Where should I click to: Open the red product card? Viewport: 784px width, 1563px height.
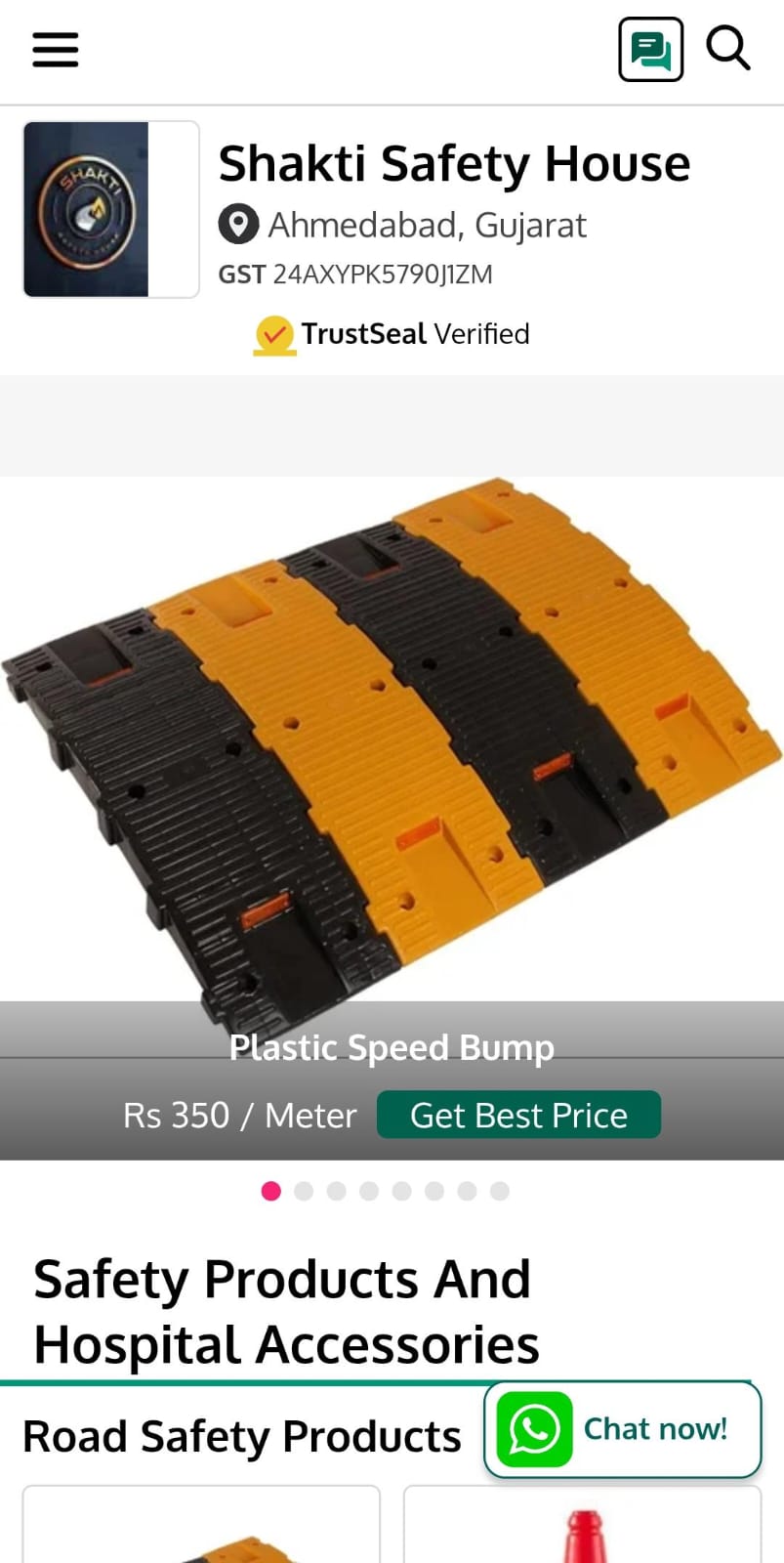(582, 1529)
